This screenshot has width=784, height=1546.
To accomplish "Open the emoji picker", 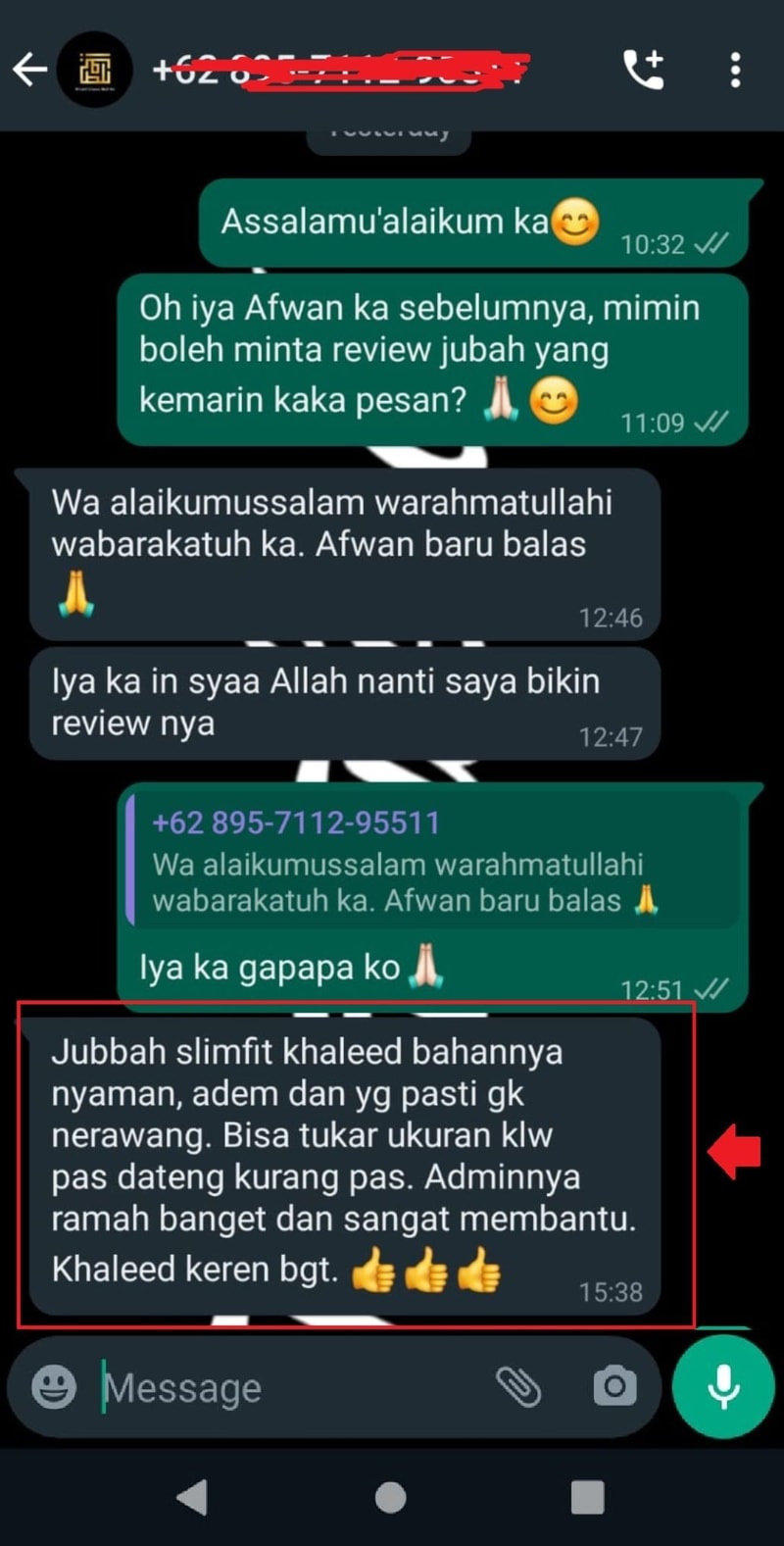I will click(54, 1387).
